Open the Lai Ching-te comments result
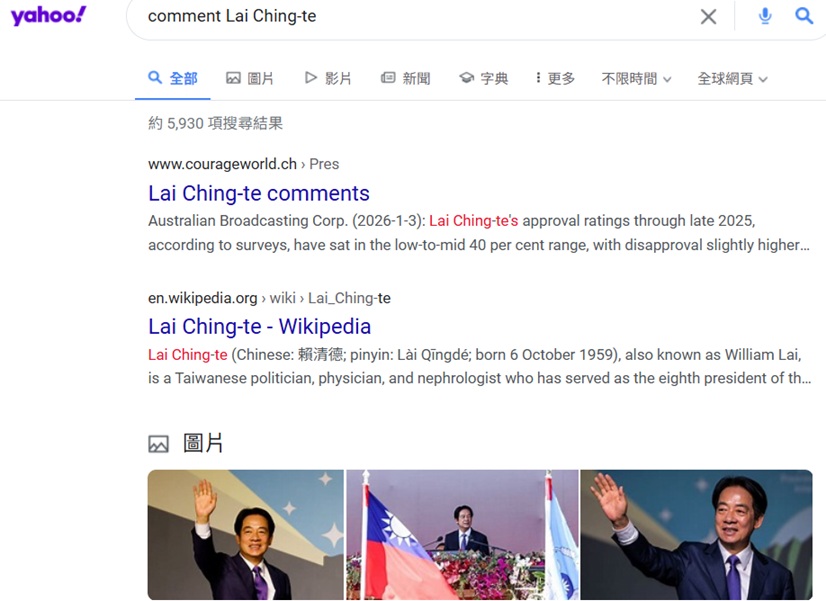Image resolution: width=826 pixels, height=601 pixels. coord(259,193)
